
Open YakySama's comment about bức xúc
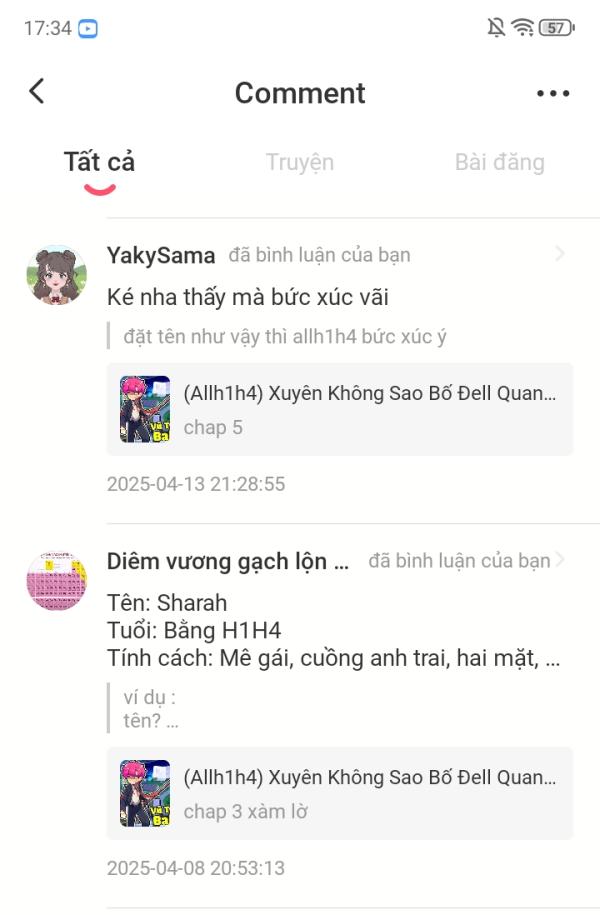[248, 297]
